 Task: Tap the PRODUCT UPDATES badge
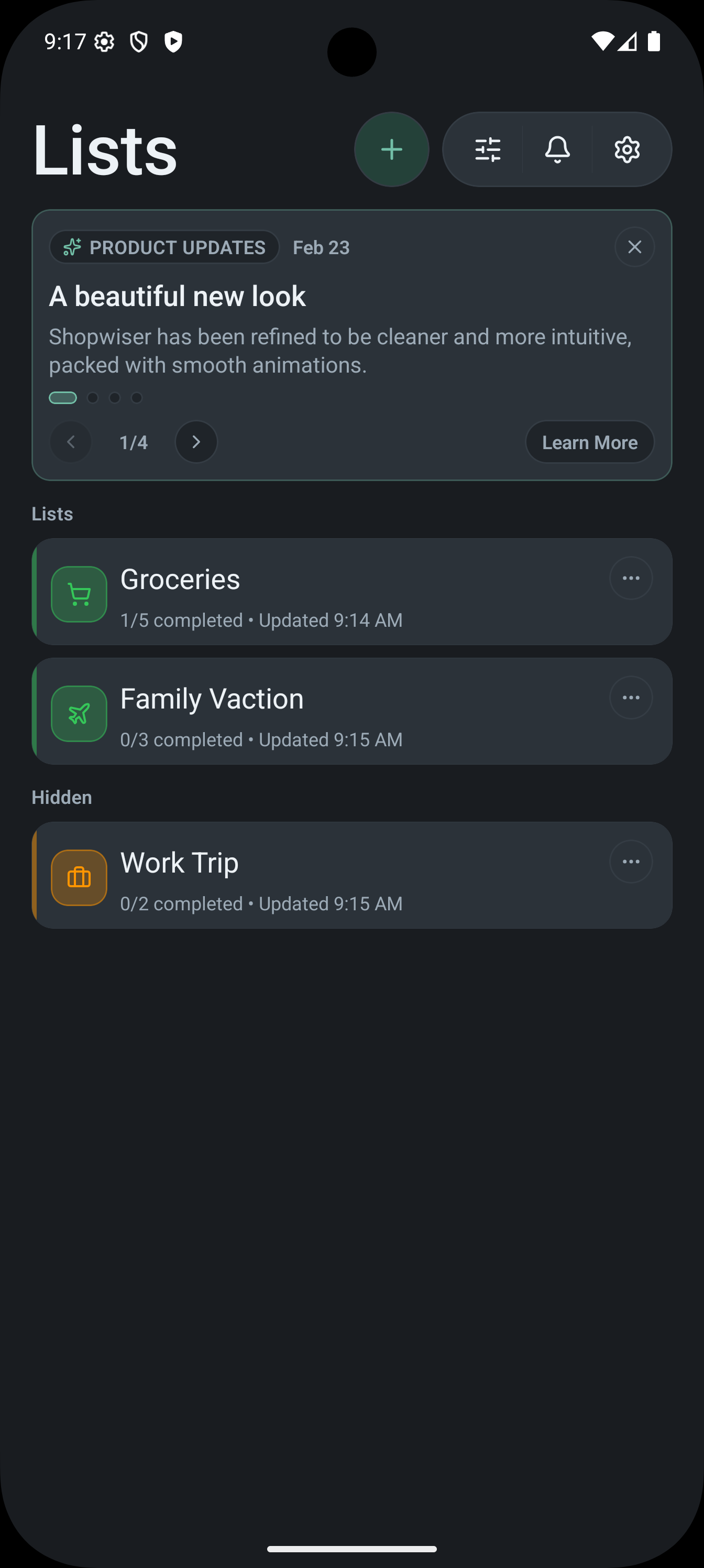tap(164, 247)
